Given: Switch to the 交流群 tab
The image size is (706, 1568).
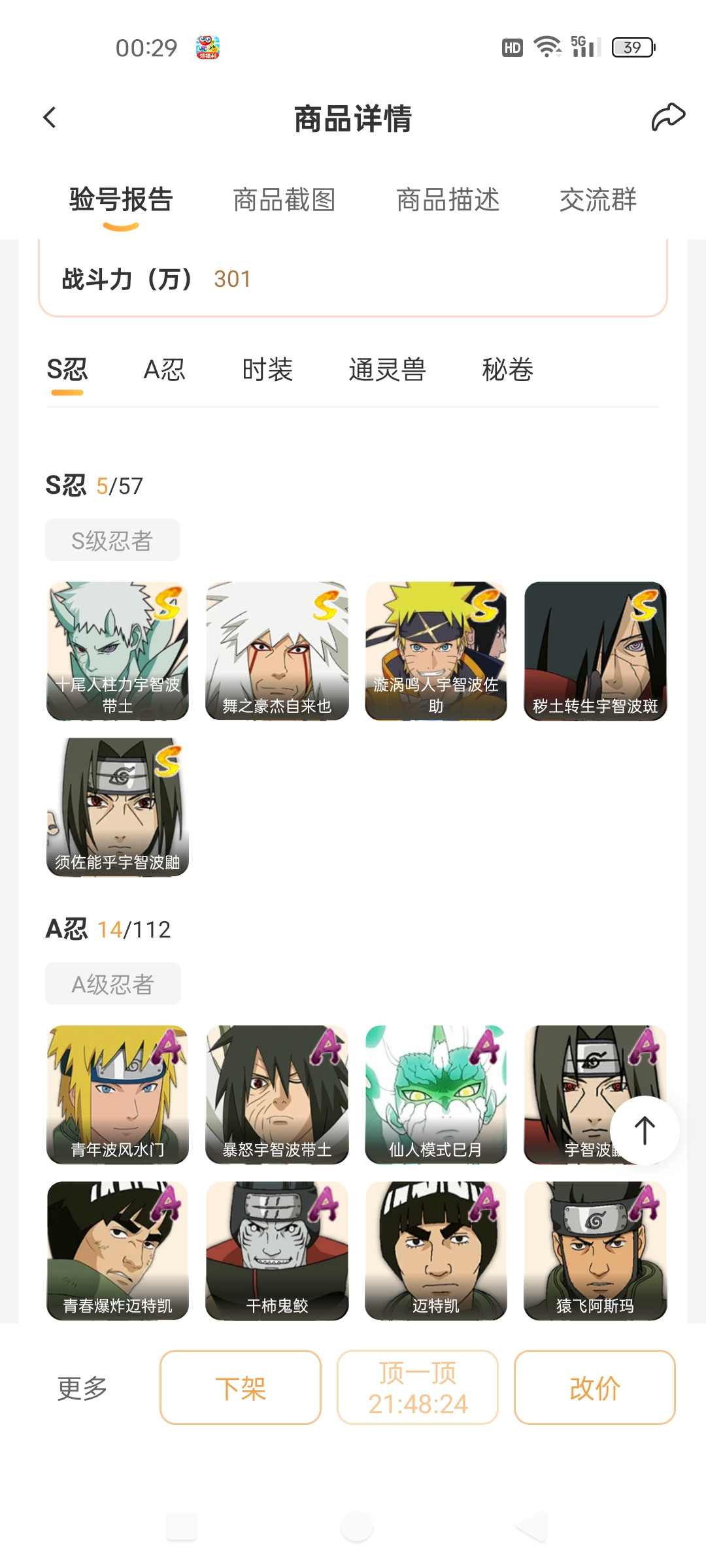Looking at the screenshot, I should (597, 200).
